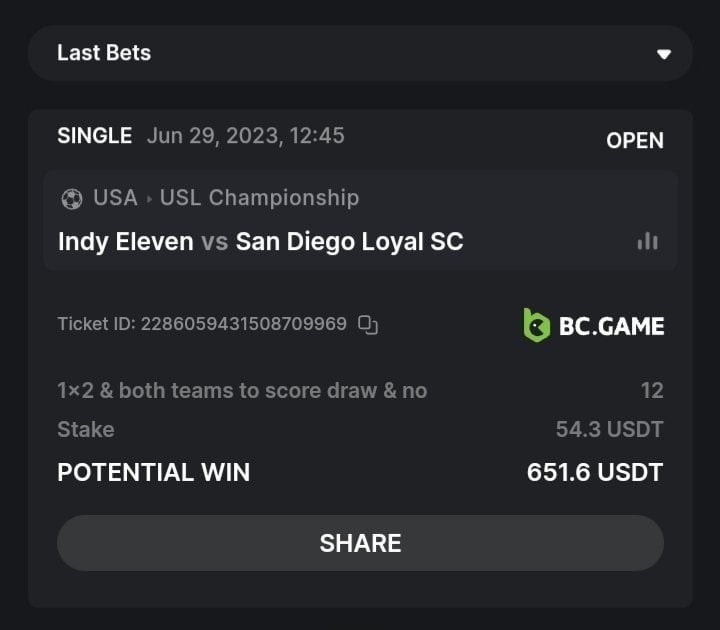The height and width of the screenshot is (630, 720).
Task: Open match statistics chart icon
Action: (x=648, y=241)
